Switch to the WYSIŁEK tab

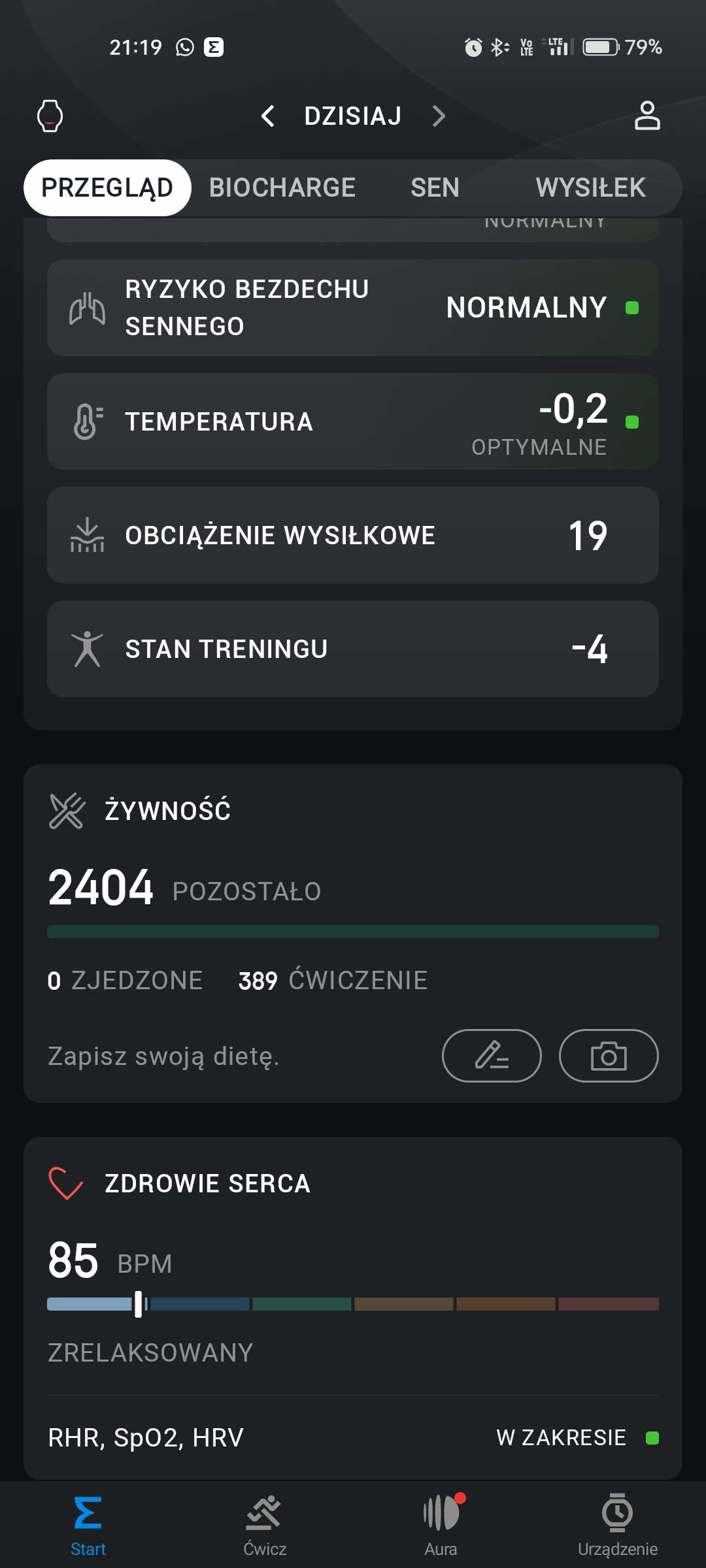click(x=590, y=188)
